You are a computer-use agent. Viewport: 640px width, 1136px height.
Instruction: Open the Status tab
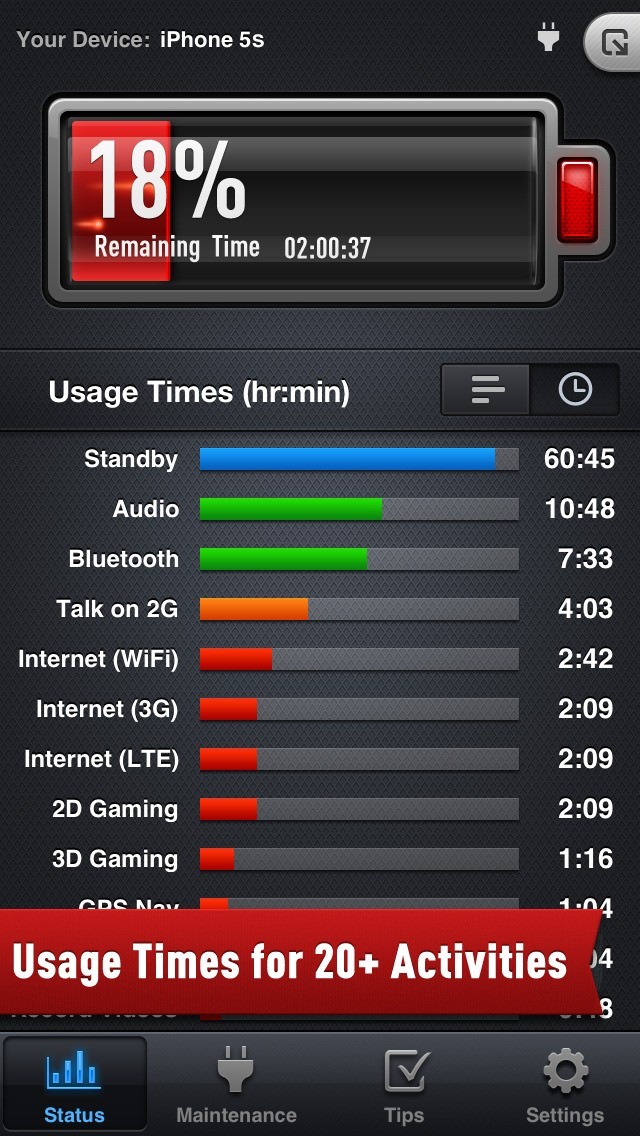click(75, 1084)
